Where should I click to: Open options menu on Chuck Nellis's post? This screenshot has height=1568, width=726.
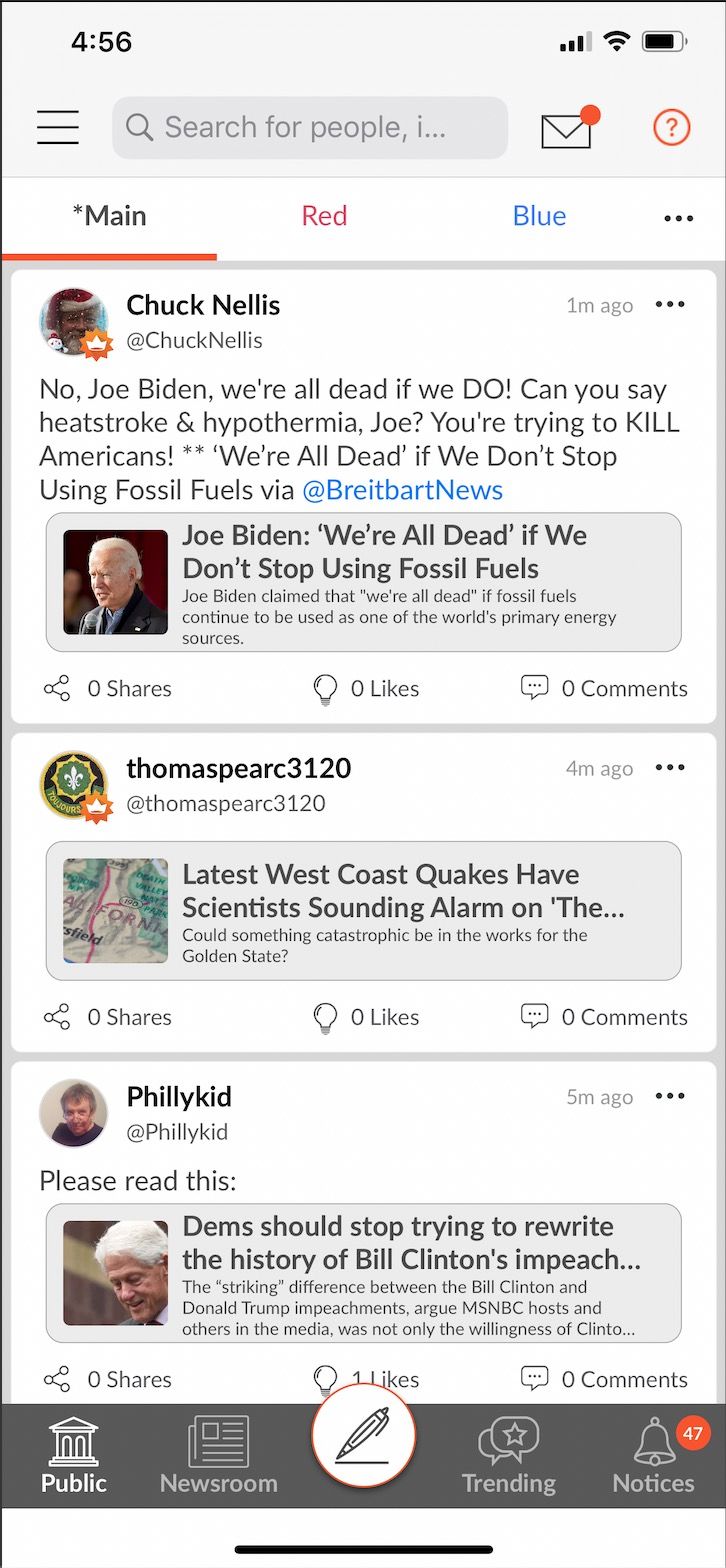click(669, 305)
